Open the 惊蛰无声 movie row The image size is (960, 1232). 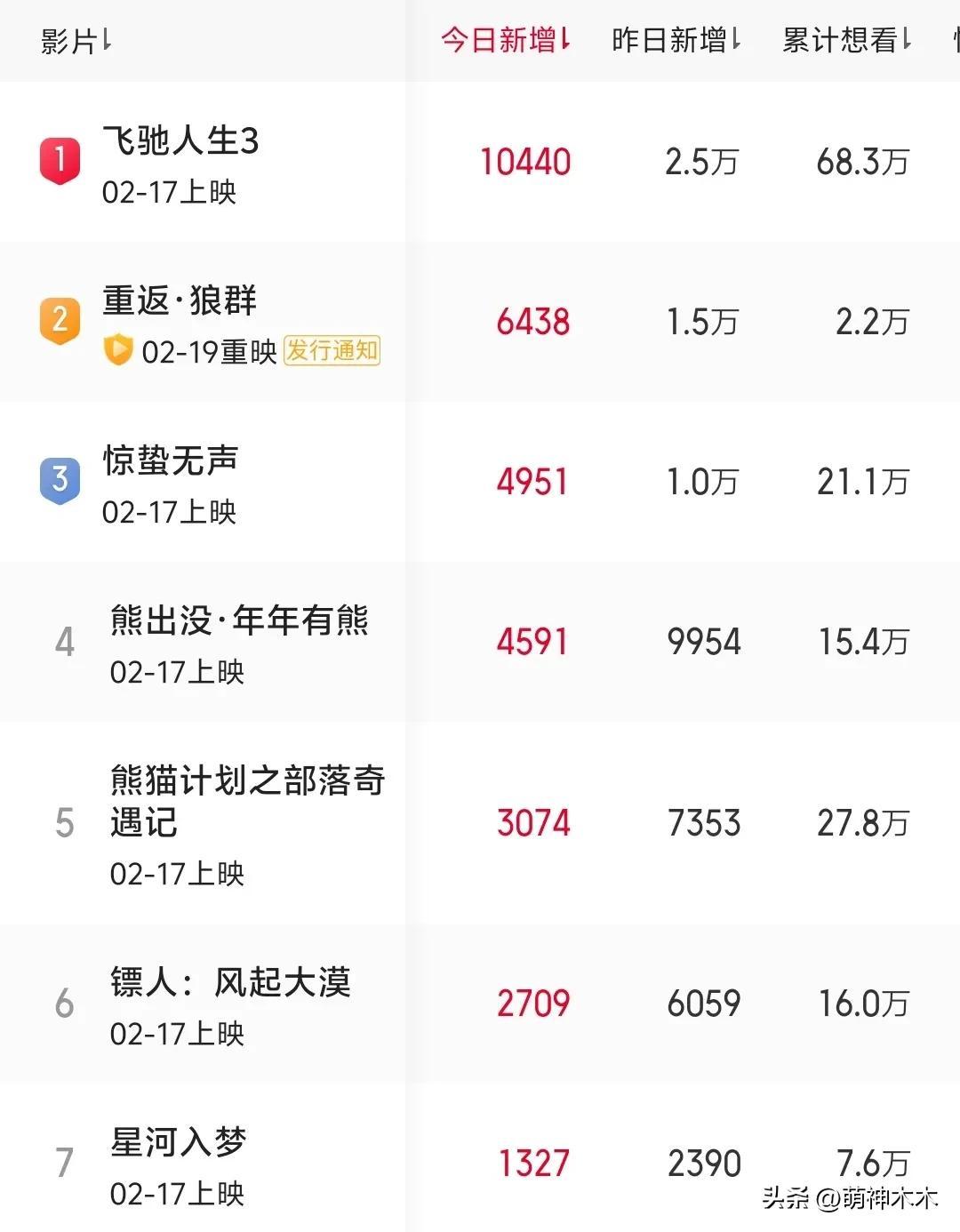(x=171, y=461)
